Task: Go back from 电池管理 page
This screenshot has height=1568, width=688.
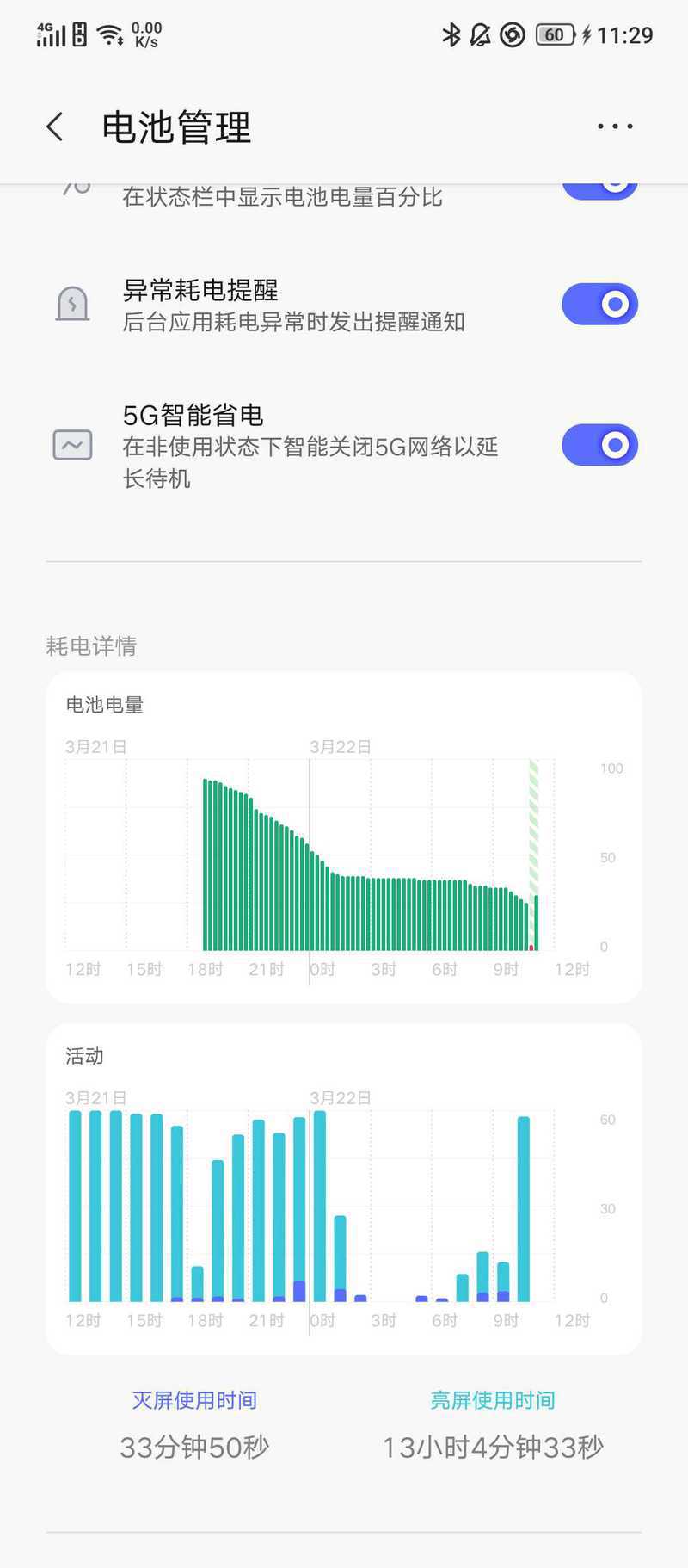Action: coord(55,127)
